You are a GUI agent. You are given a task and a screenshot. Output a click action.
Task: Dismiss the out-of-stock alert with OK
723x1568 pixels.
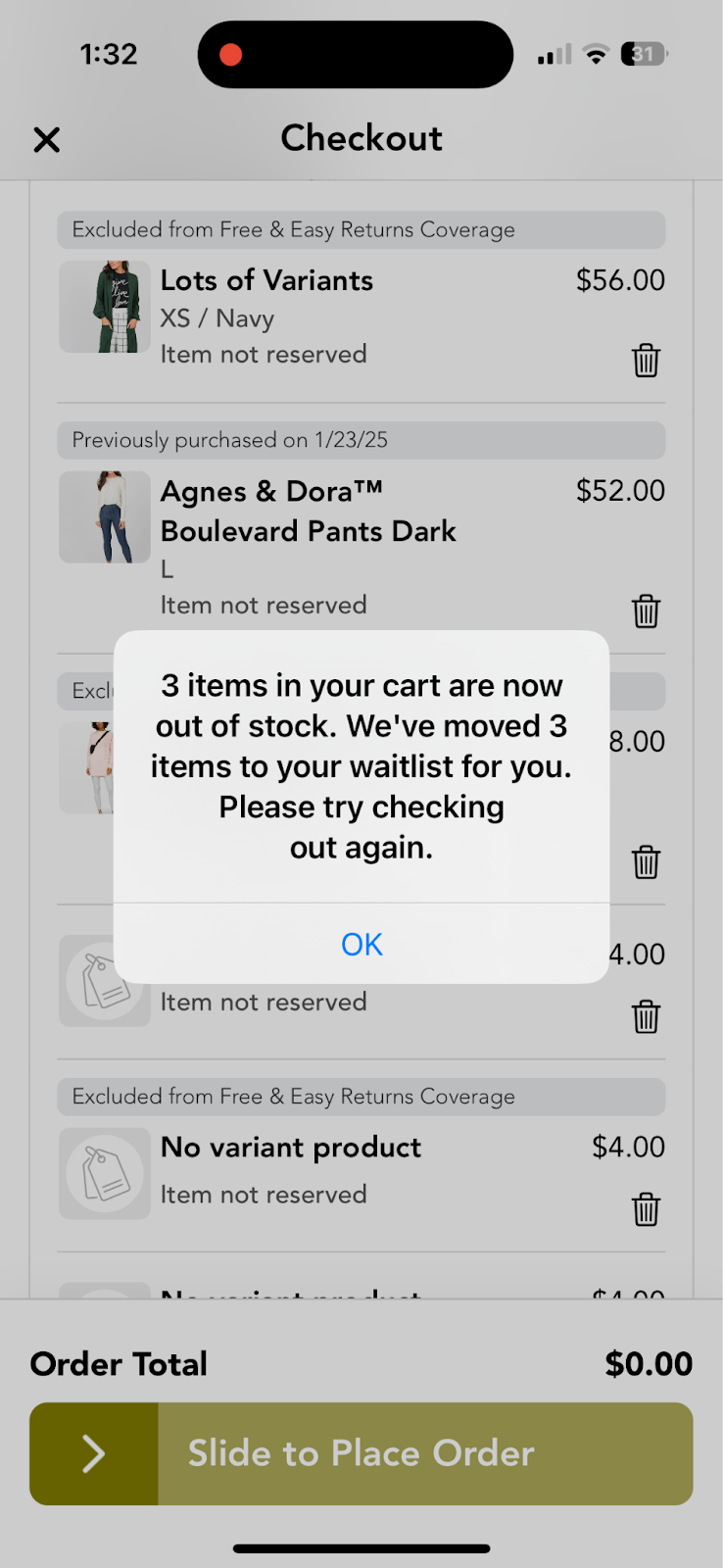361,944
